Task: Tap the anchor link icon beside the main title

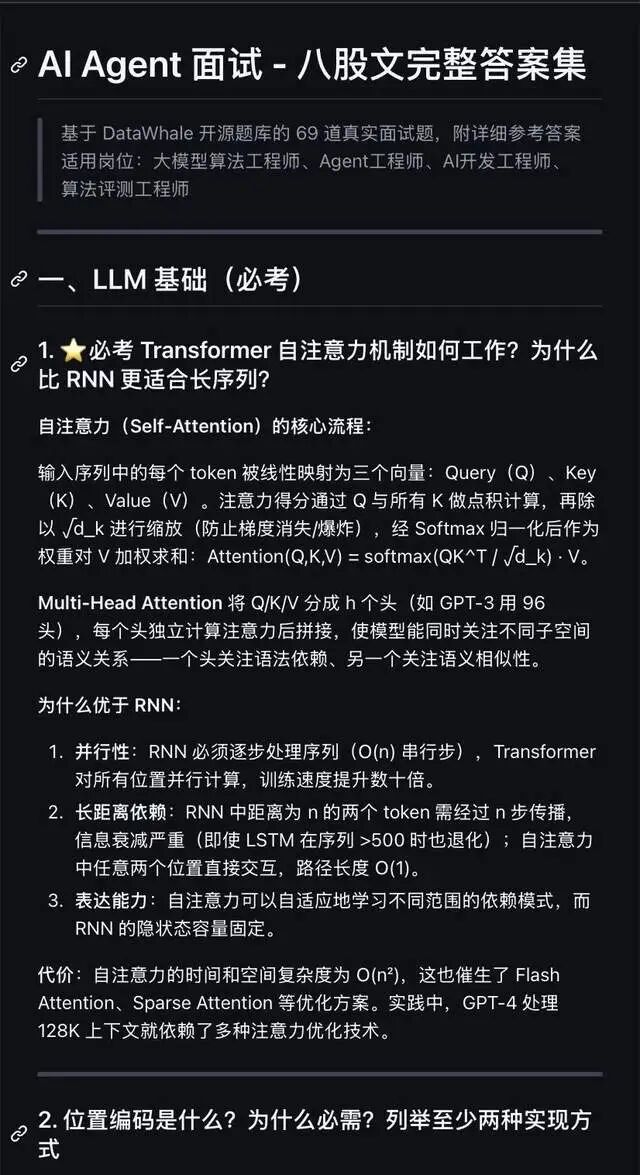Action: 19,67
